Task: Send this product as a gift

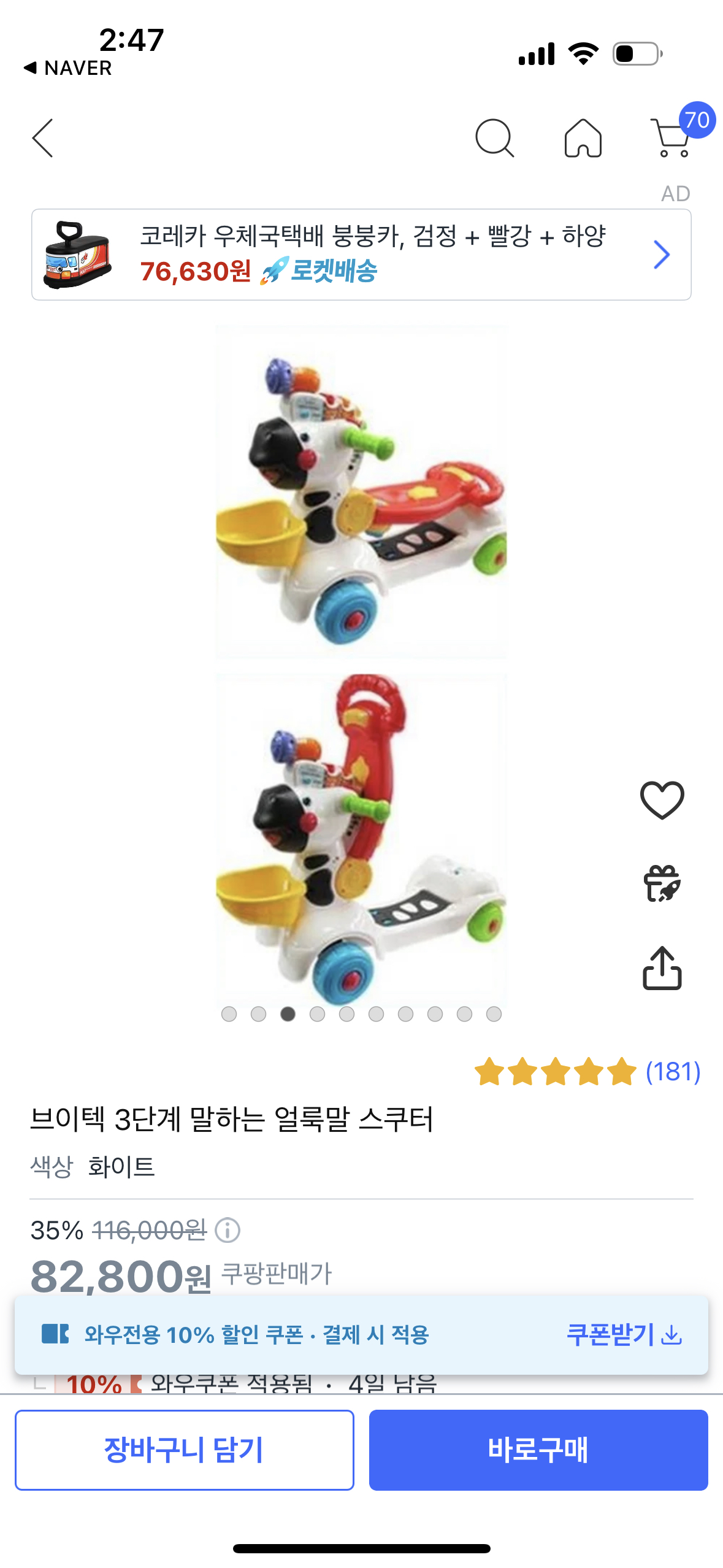Action: pyautogui.click(x=662, y=883)
